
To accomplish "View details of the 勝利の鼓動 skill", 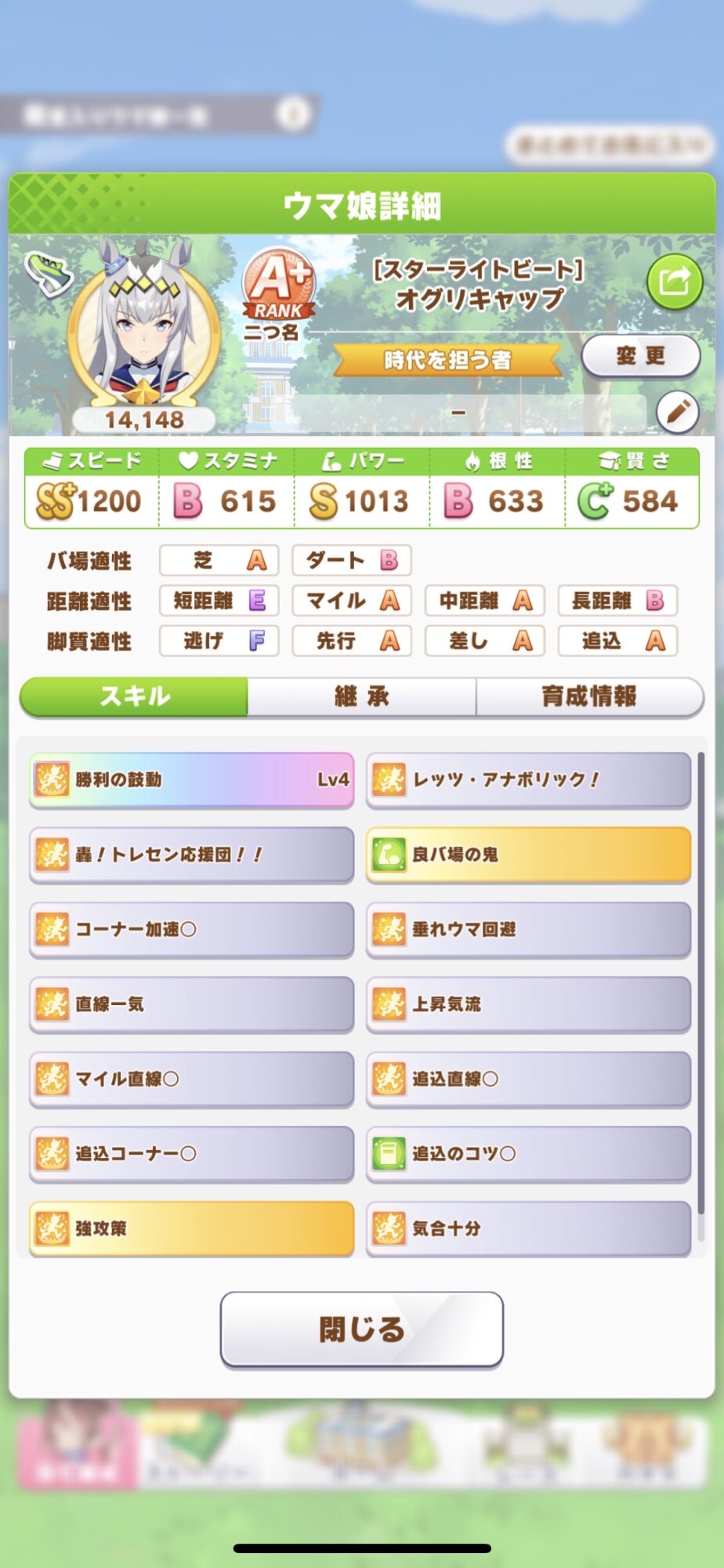I will 192,779.
